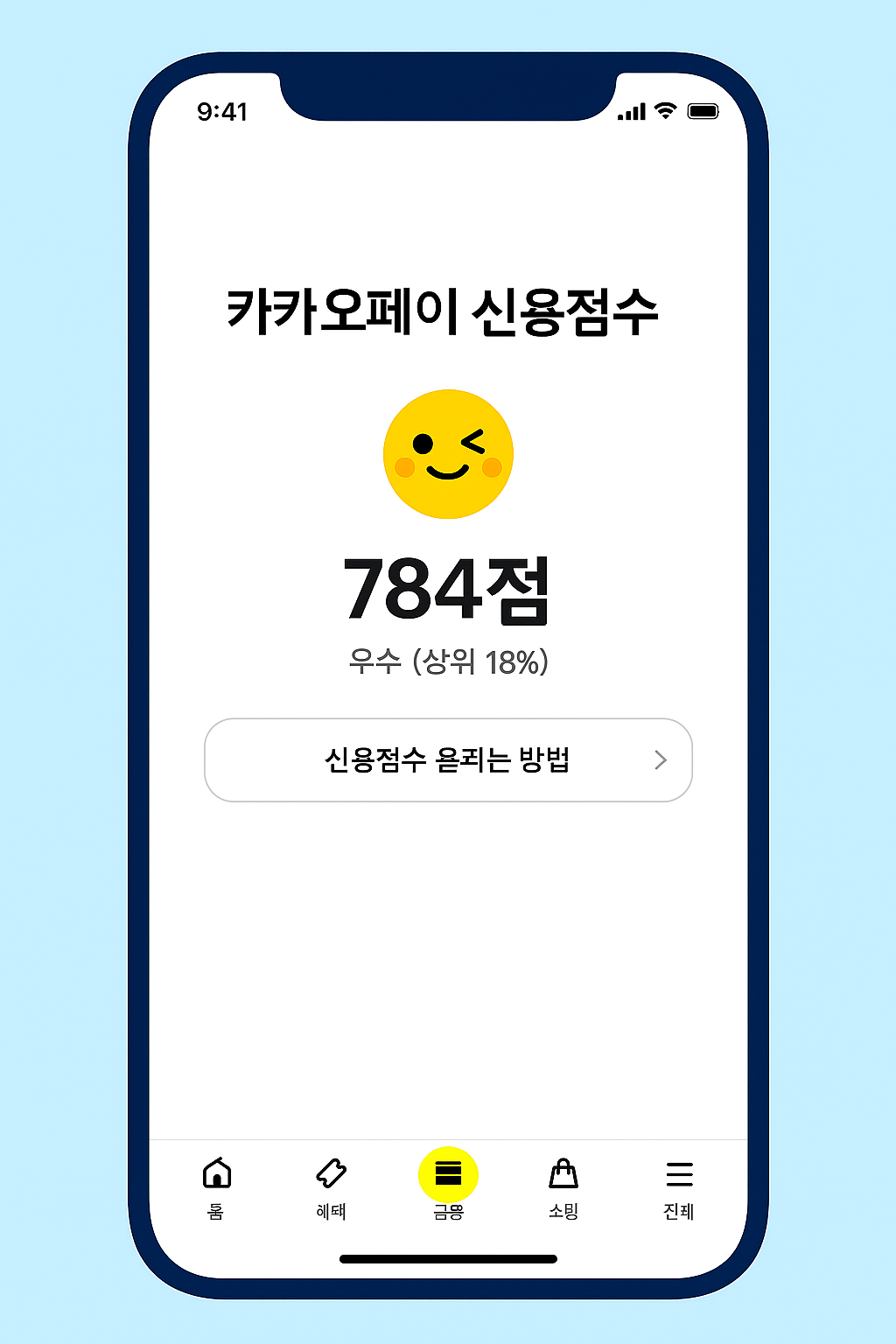896x1344 pixels.
Task: Expand 신용점수 올리는 방법 with its chevron
Action: (x=448, y=761)
